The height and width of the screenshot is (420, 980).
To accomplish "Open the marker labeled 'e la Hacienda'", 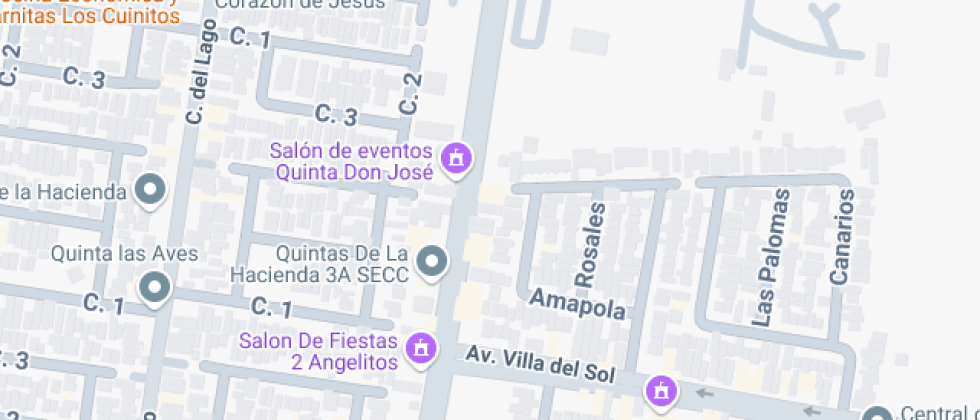I will click(151, 189).
